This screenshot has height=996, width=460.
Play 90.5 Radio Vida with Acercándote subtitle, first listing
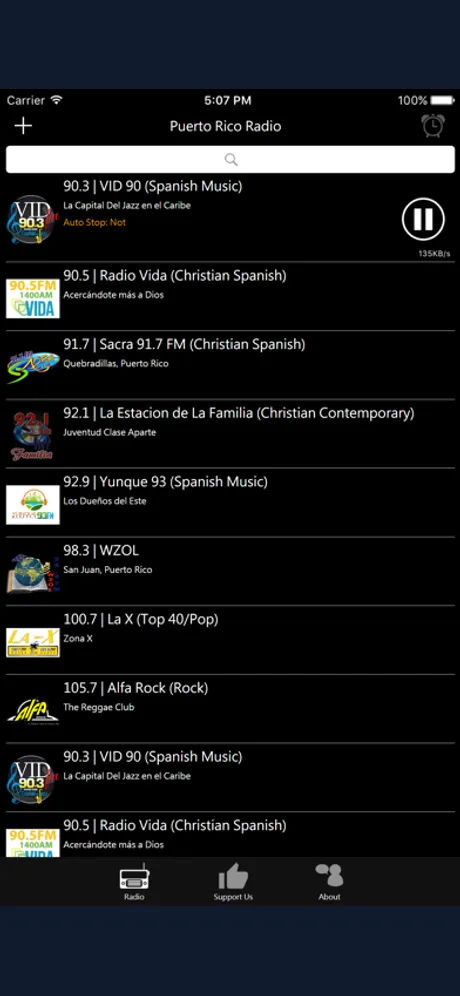pos(230,297)
